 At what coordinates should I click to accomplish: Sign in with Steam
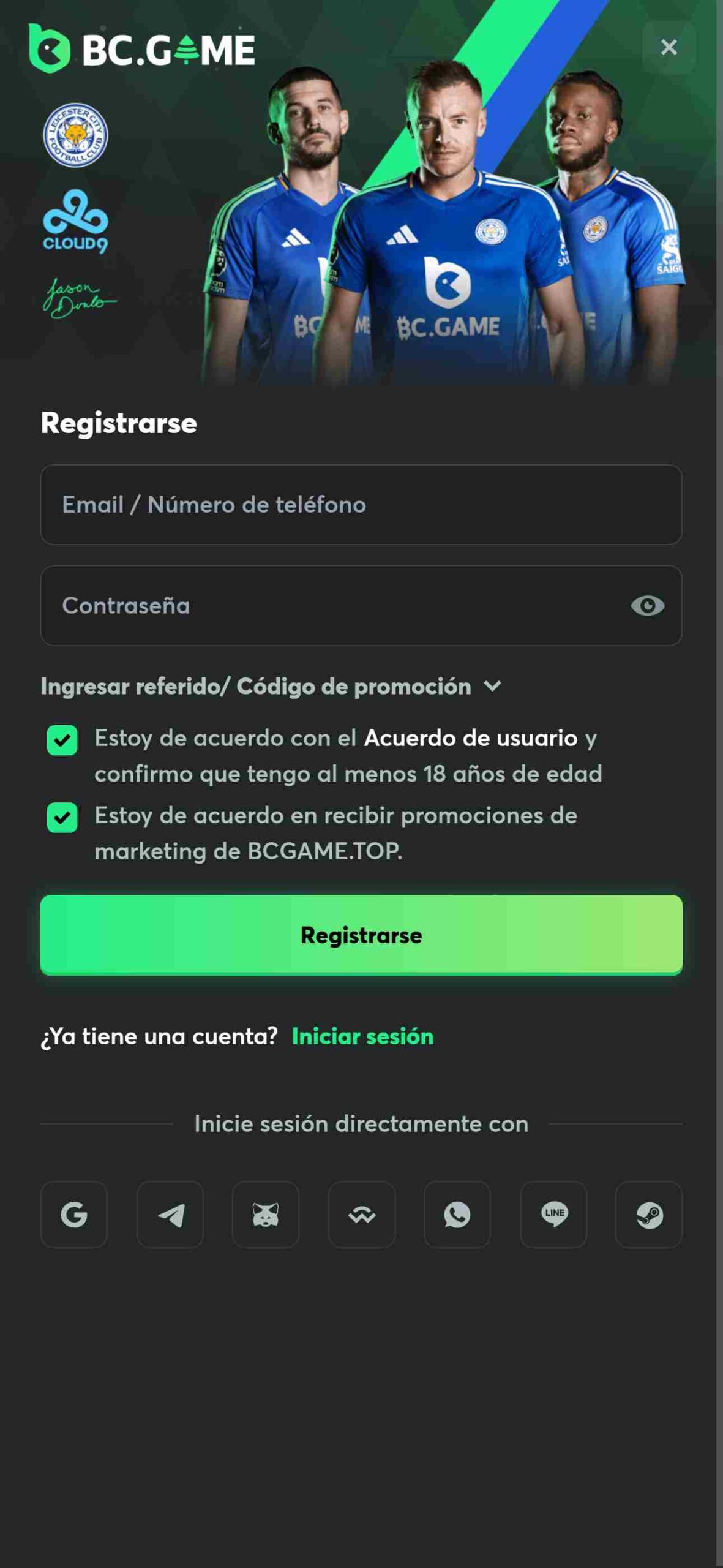pos(649,1214)
